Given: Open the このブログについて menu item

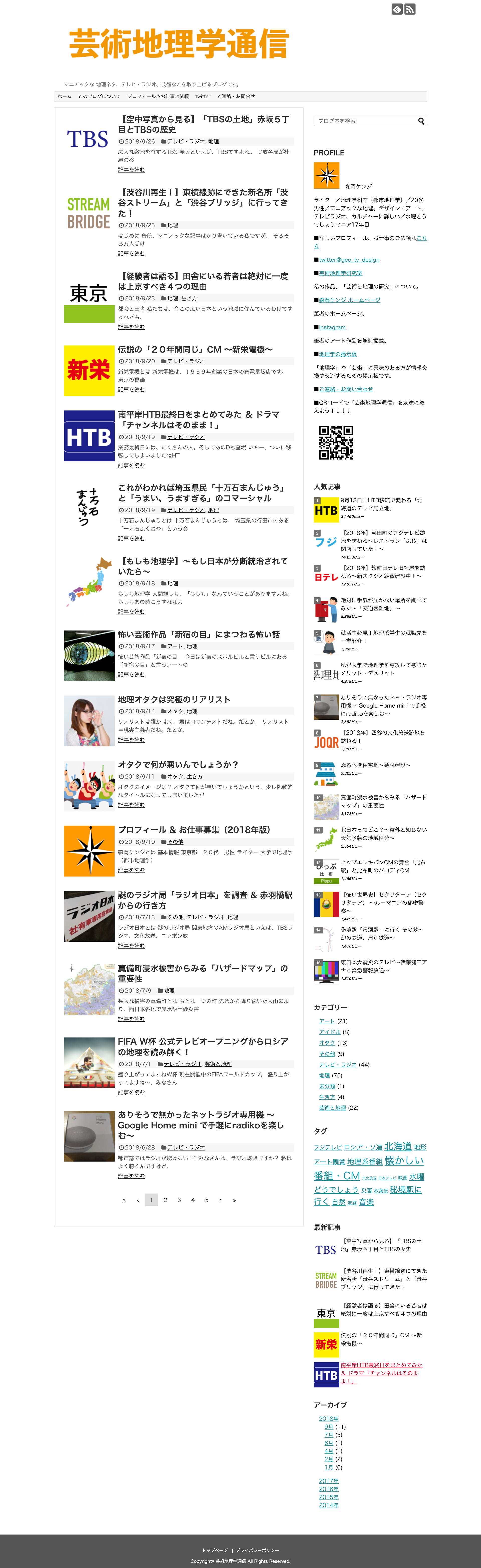Looking at the screenshot, I should [x=99, y=97].
